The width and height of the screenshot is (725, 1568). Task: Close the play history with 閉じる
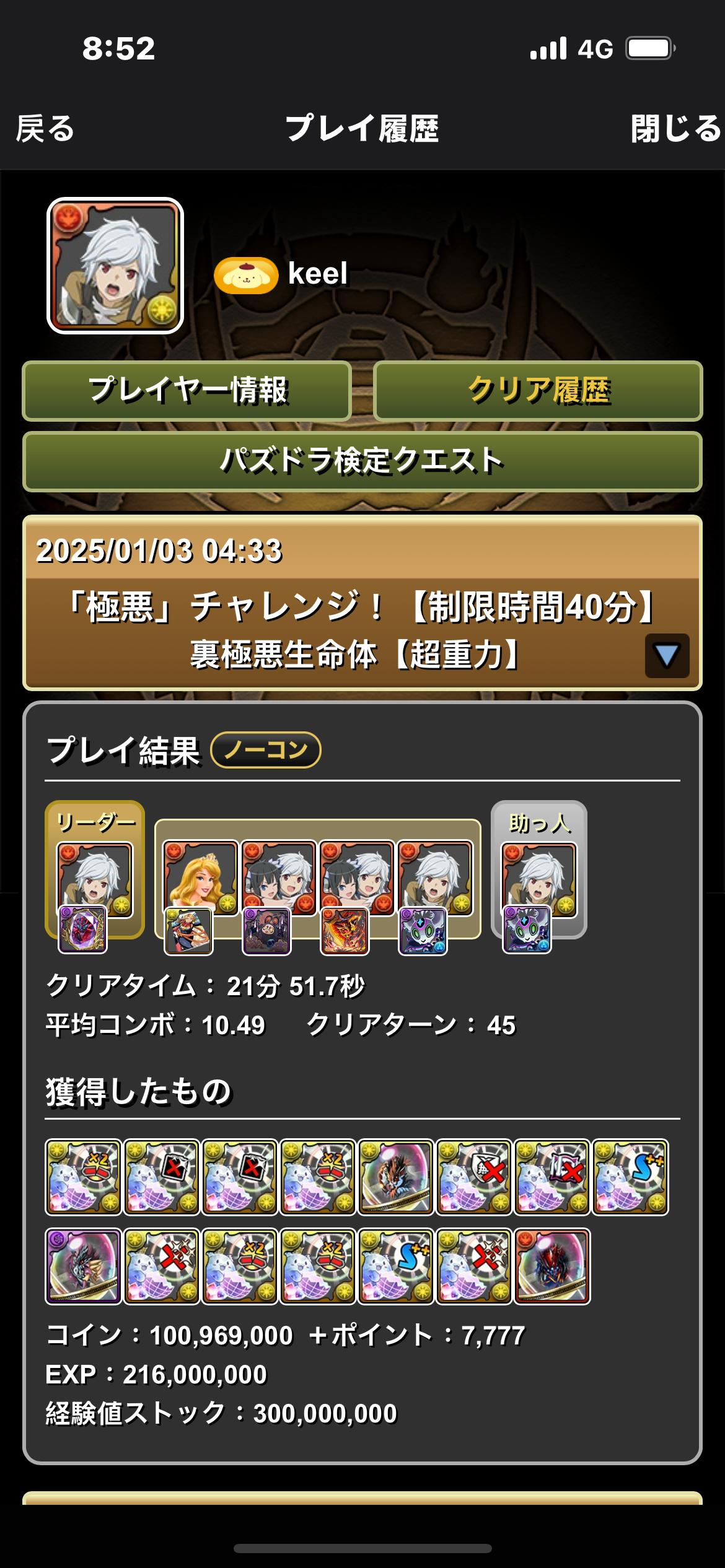[676, 129]
